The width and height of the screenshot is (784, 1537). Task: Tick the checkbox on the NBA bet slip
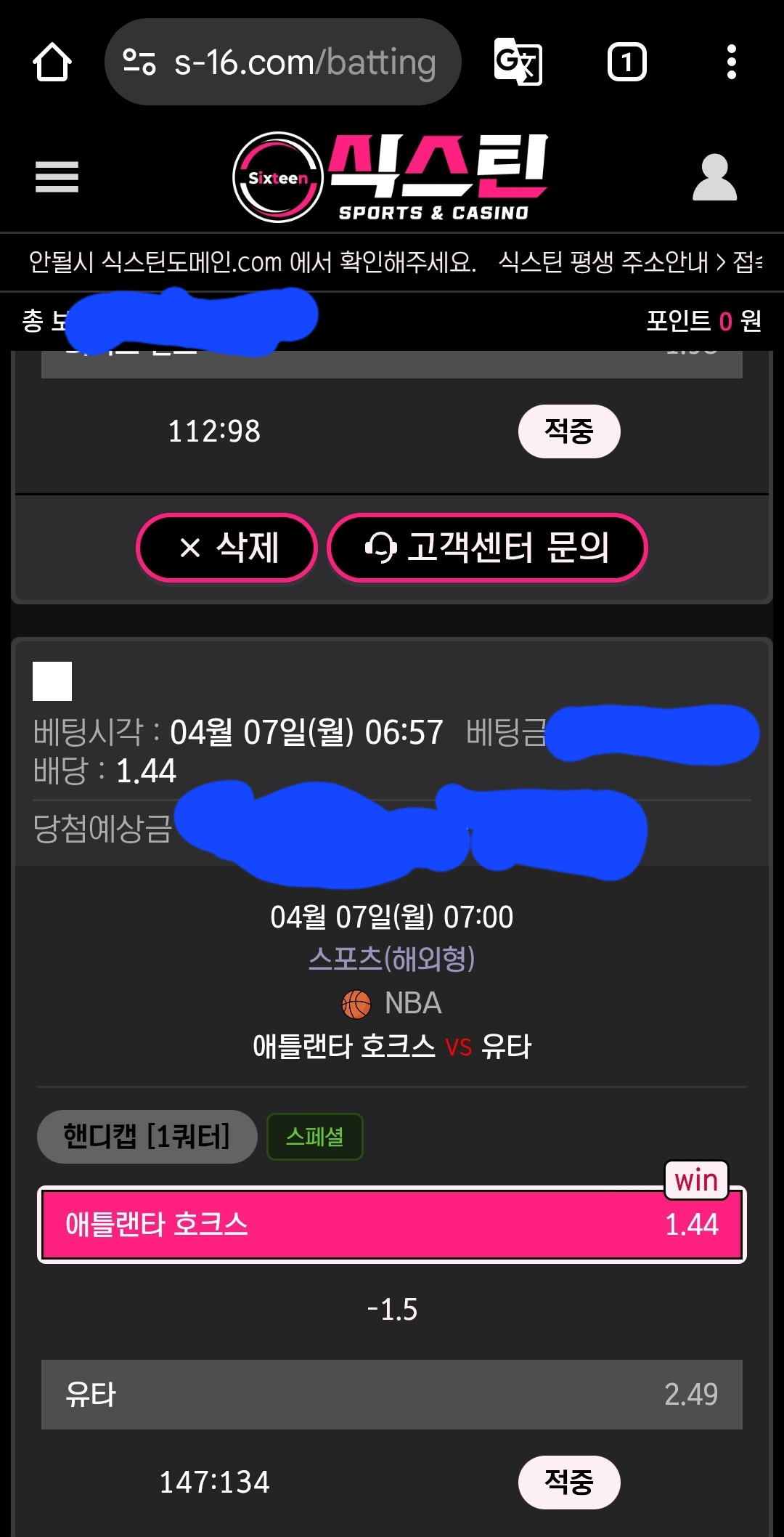tap(52, 681)
